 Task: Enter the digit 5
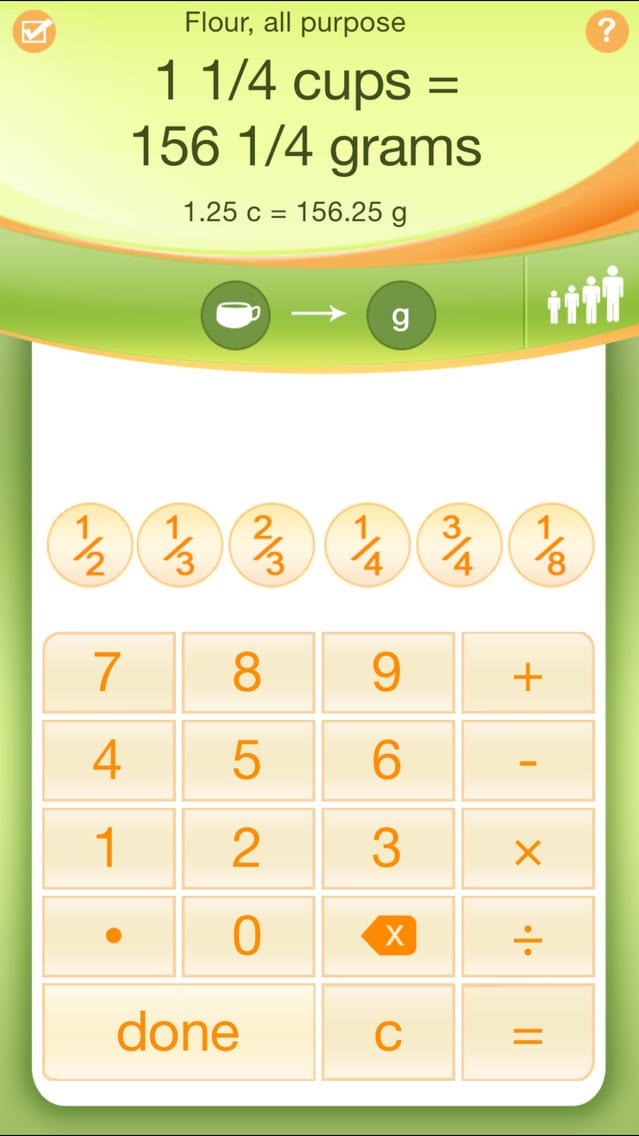[x=248, y=760]
